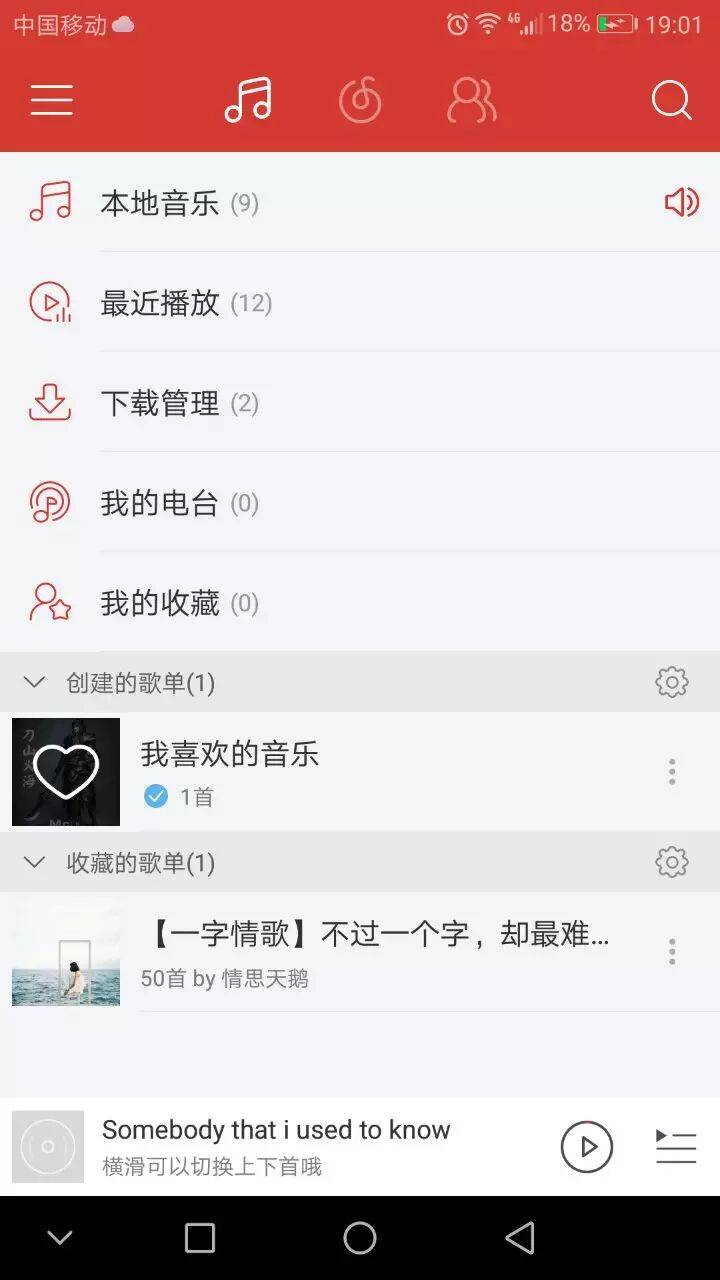Switch to the My Music note tab
720x1280 pixels.
click(x=248, y=100)
